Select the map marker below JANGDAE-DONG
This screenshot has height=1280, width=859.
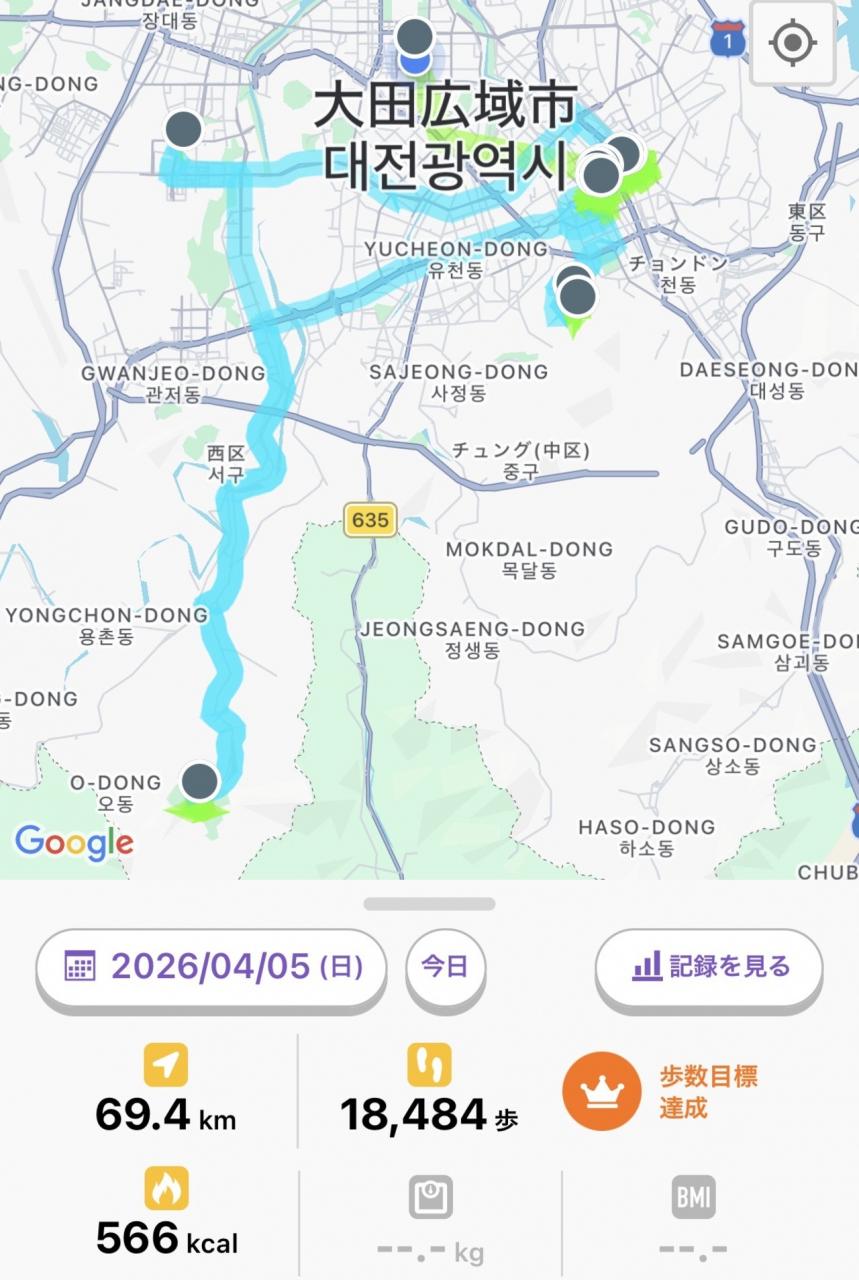point(183,129)
